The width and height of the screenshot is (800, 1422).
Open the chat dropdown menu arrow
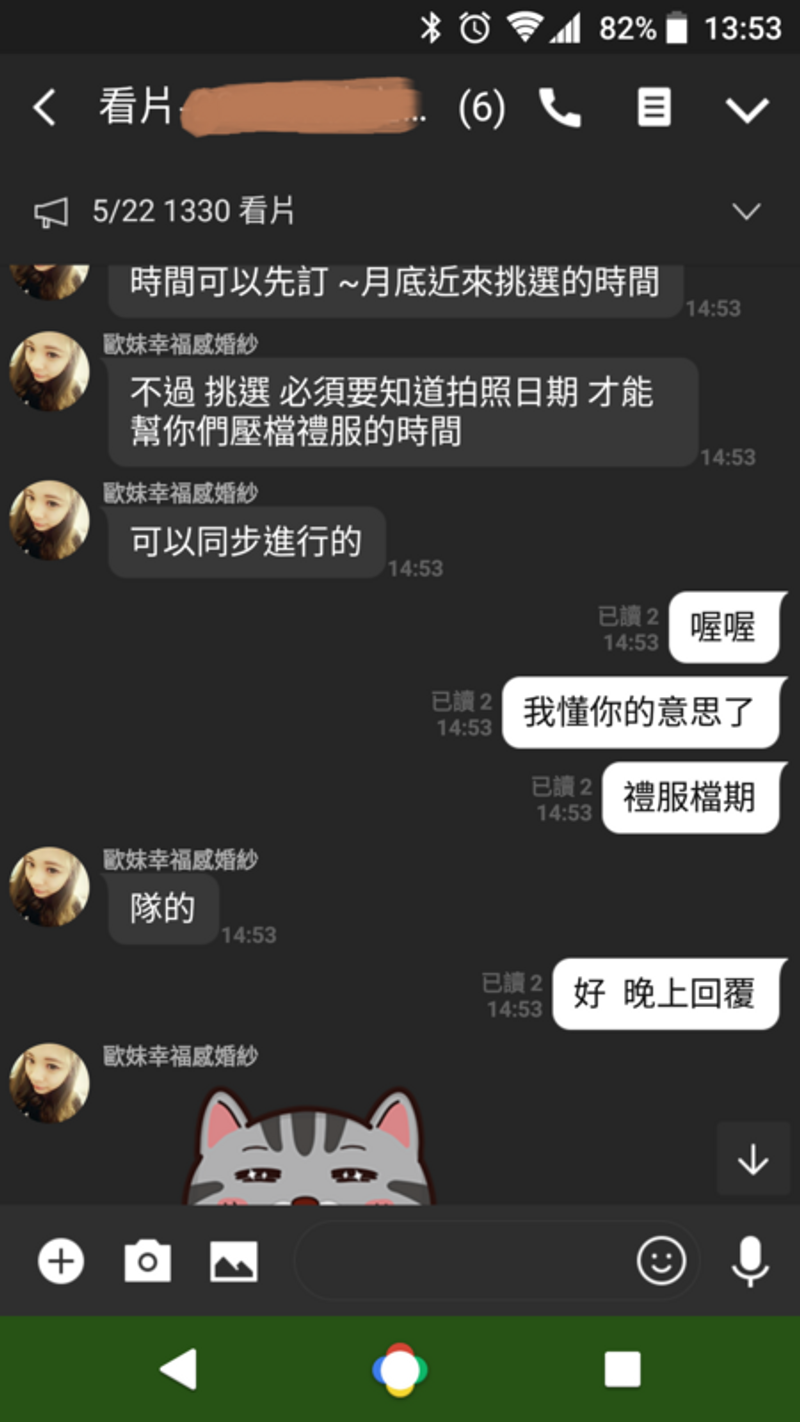click(x=746, y=109)
